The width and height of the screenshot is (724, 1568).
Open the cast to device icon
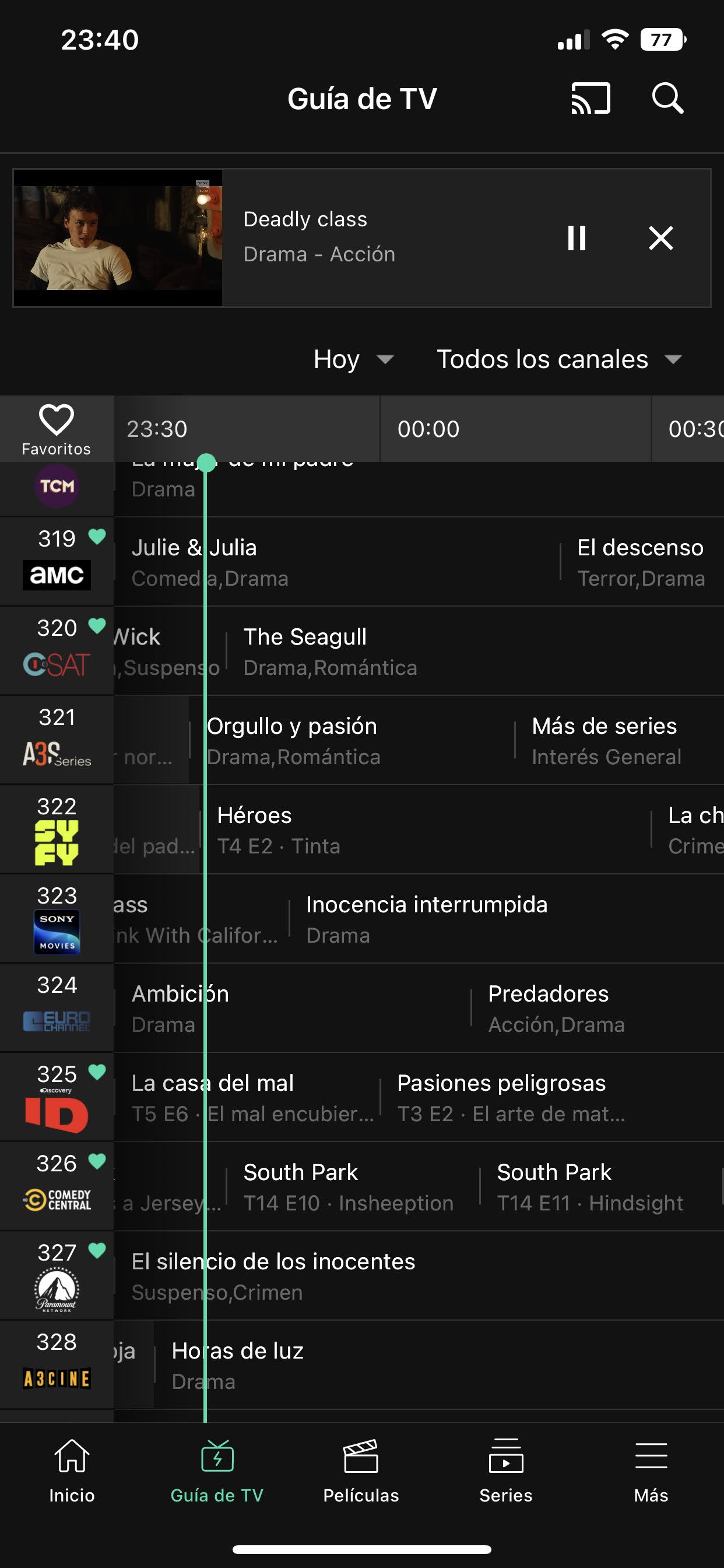pos(590,98)
